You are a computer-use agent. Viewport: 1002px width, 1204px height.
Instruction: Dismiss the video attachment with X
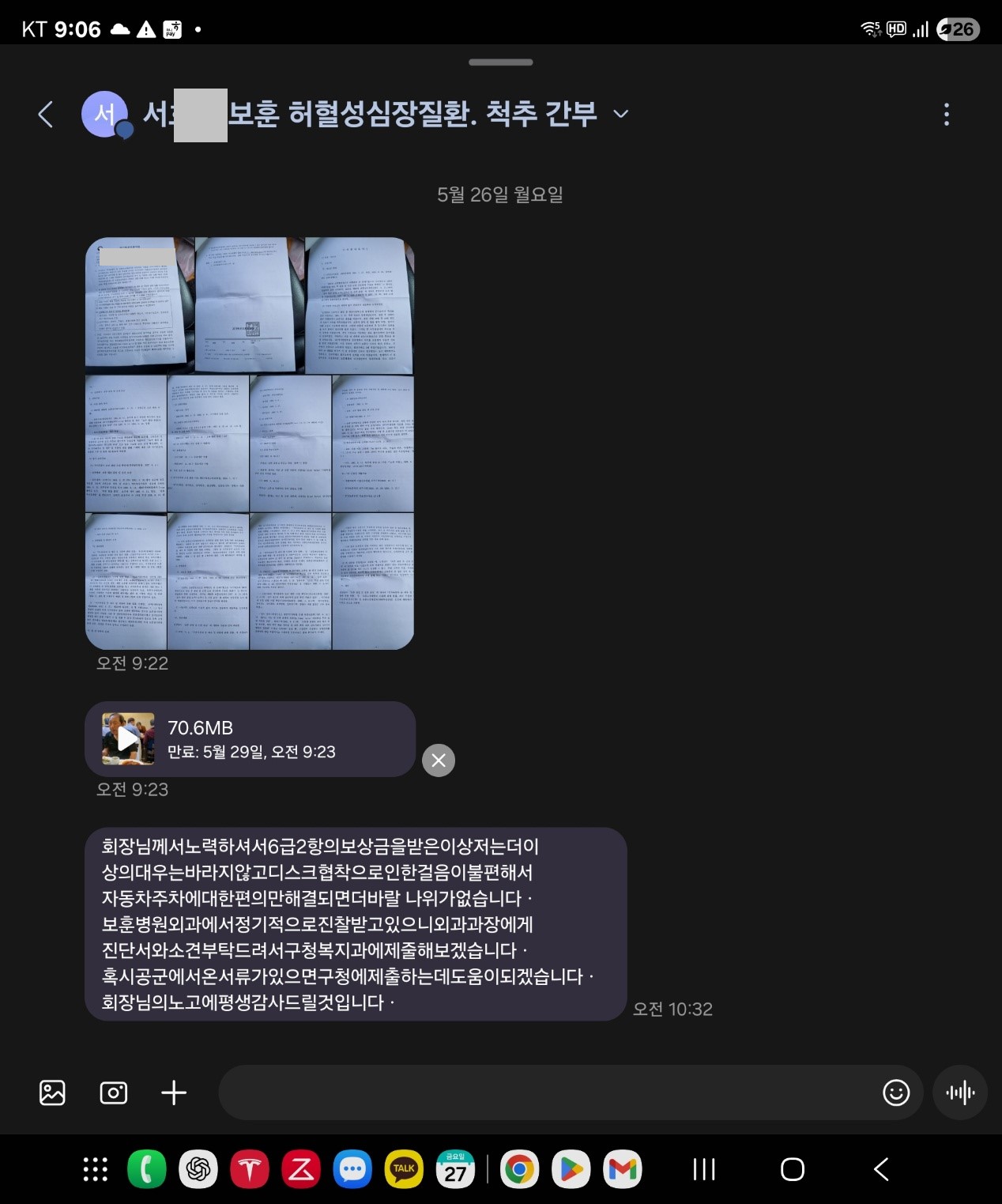click(x=439, y=761)
